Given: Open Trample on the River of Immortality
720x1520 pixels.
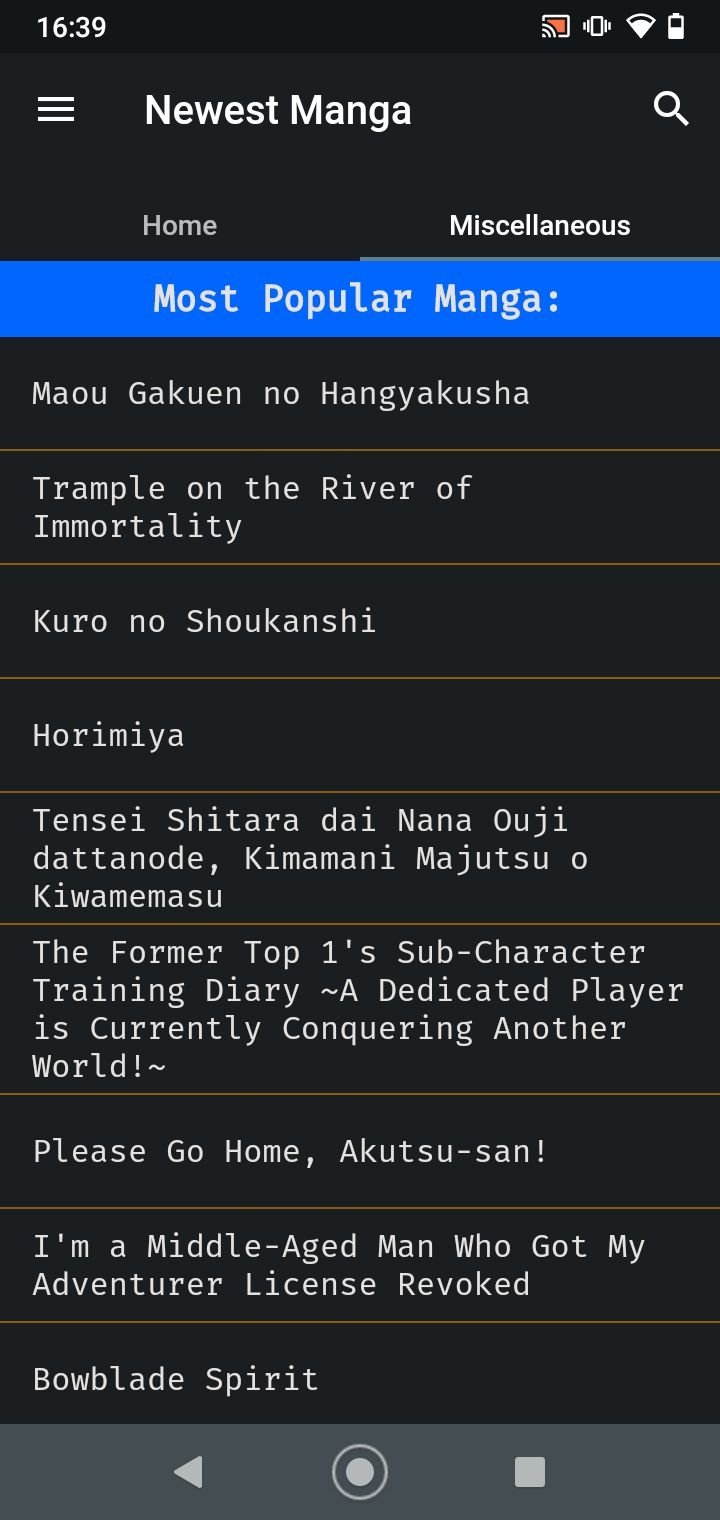Looking at the screenshot, I should click(x=360, y=507).
